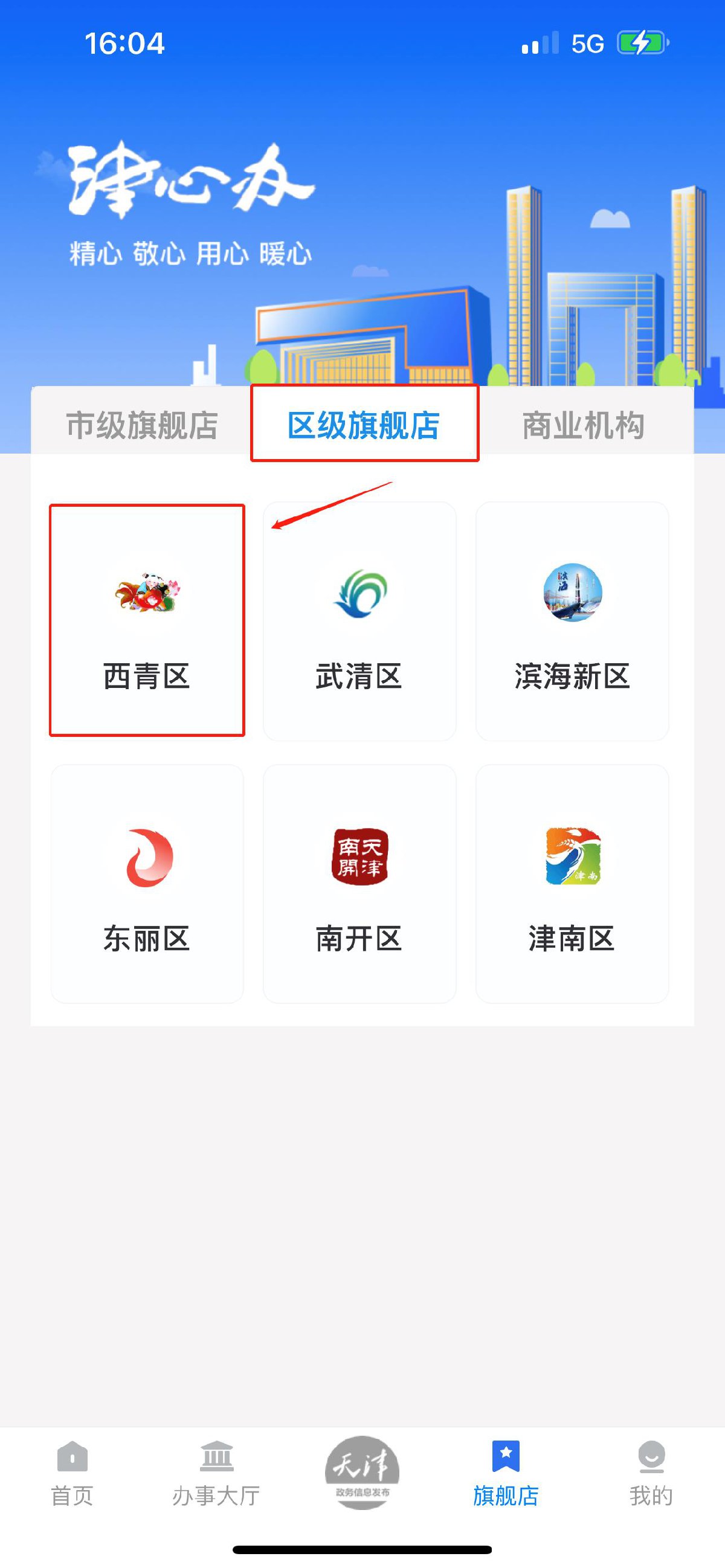The image size is (725, 1568).
Task: Open the 我的 profile tab
Action: point(651,1473)
